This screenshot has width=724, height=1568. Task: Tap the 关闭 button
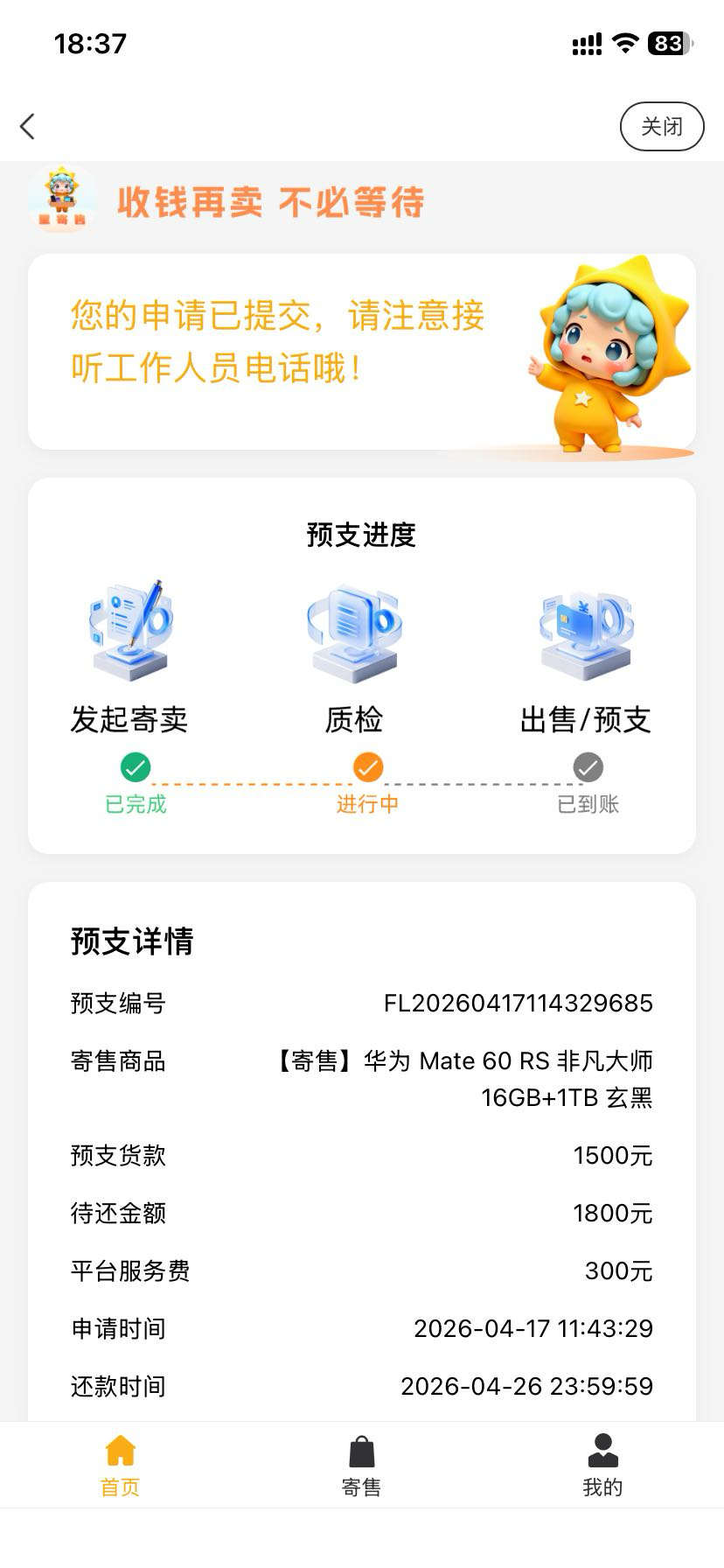tap(662, 127)
